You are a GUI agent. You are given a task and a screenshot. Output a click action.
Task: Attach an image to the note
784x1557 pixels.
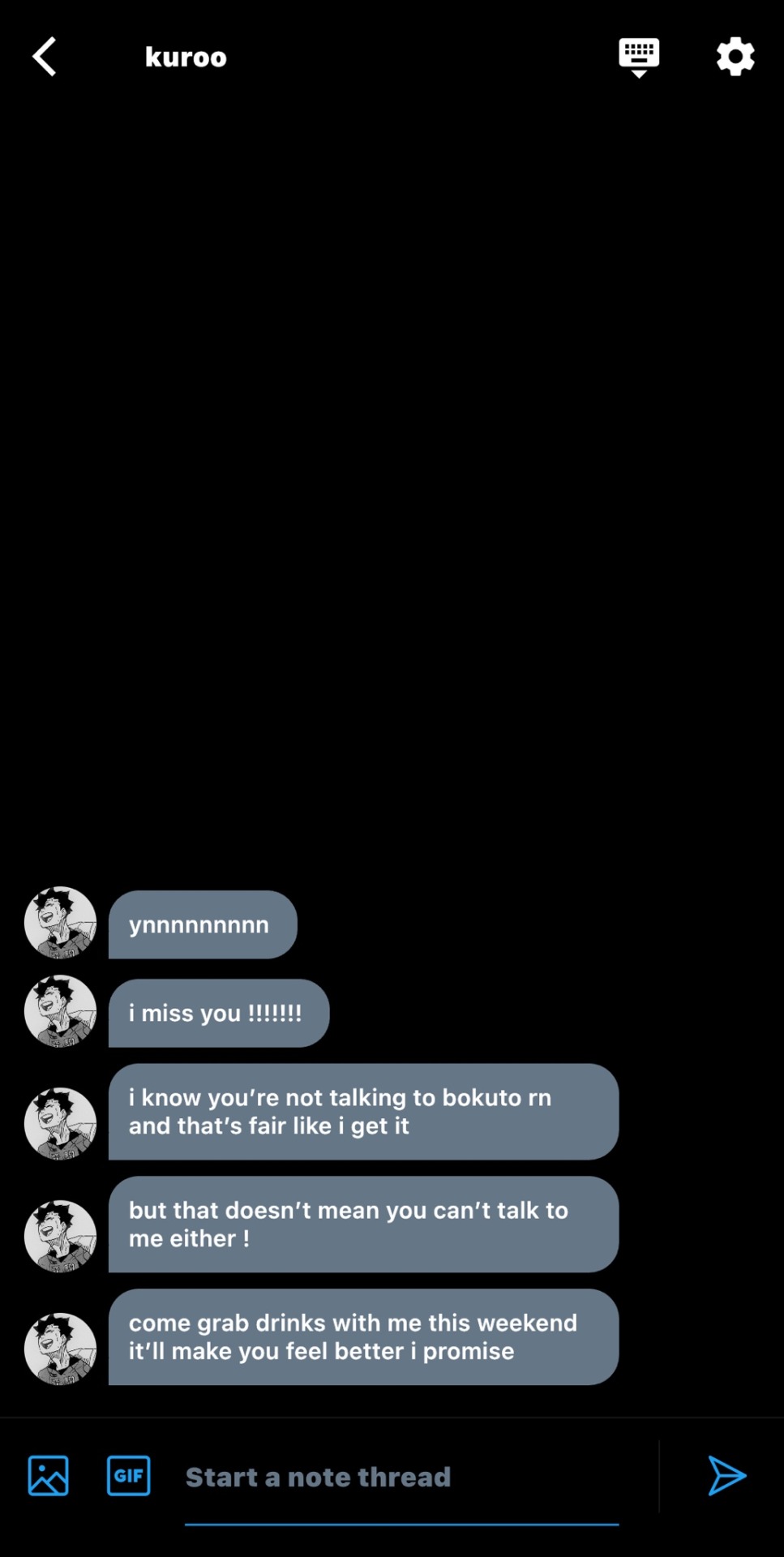[49, 1475]
